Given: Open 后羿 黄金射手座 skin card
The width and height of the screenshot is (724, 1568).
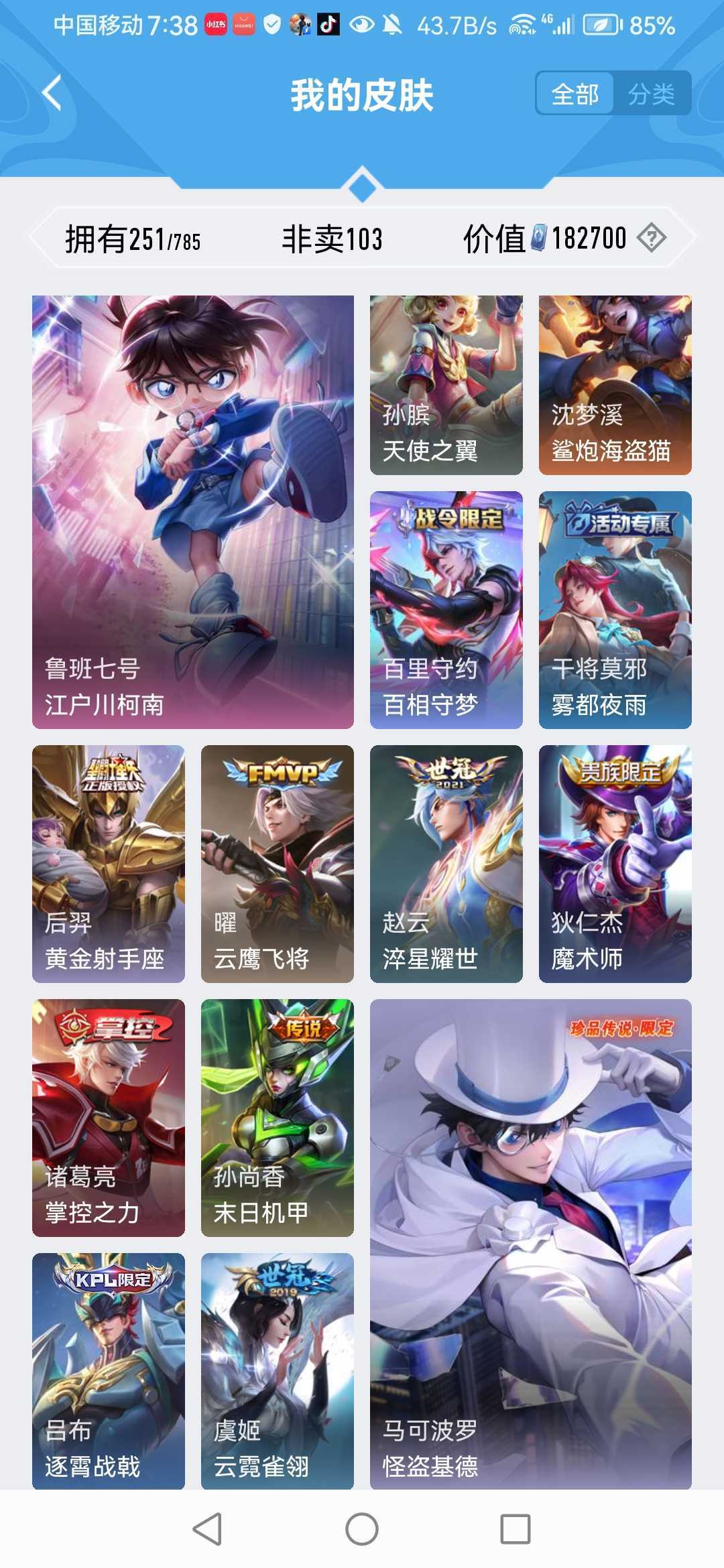Looking at the screenshot, I should [109, 864].
